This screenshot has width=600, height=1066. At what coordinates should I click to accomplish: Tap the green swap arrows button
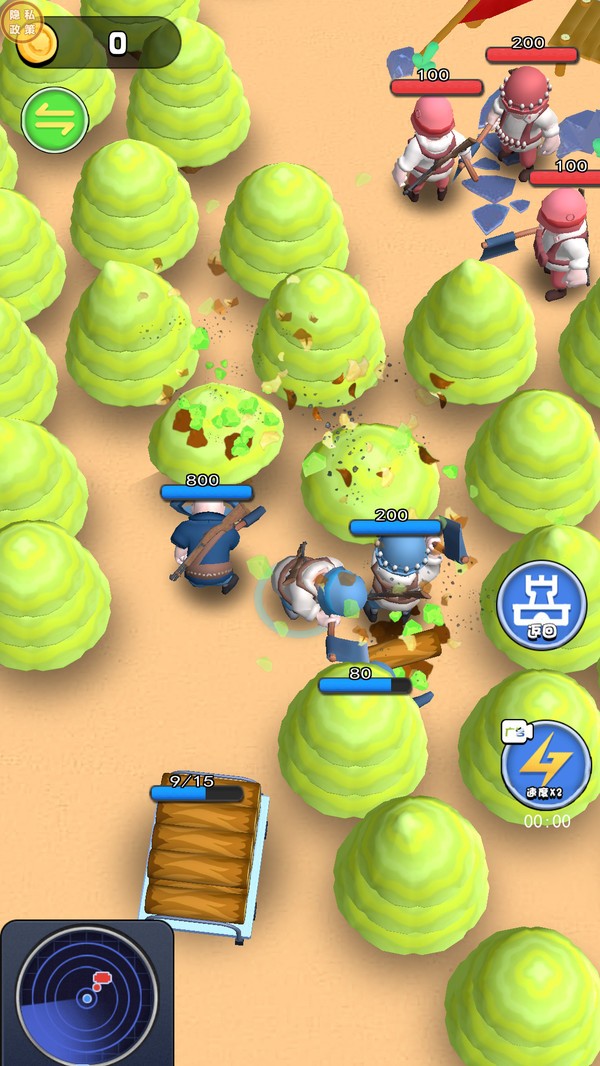55,120
